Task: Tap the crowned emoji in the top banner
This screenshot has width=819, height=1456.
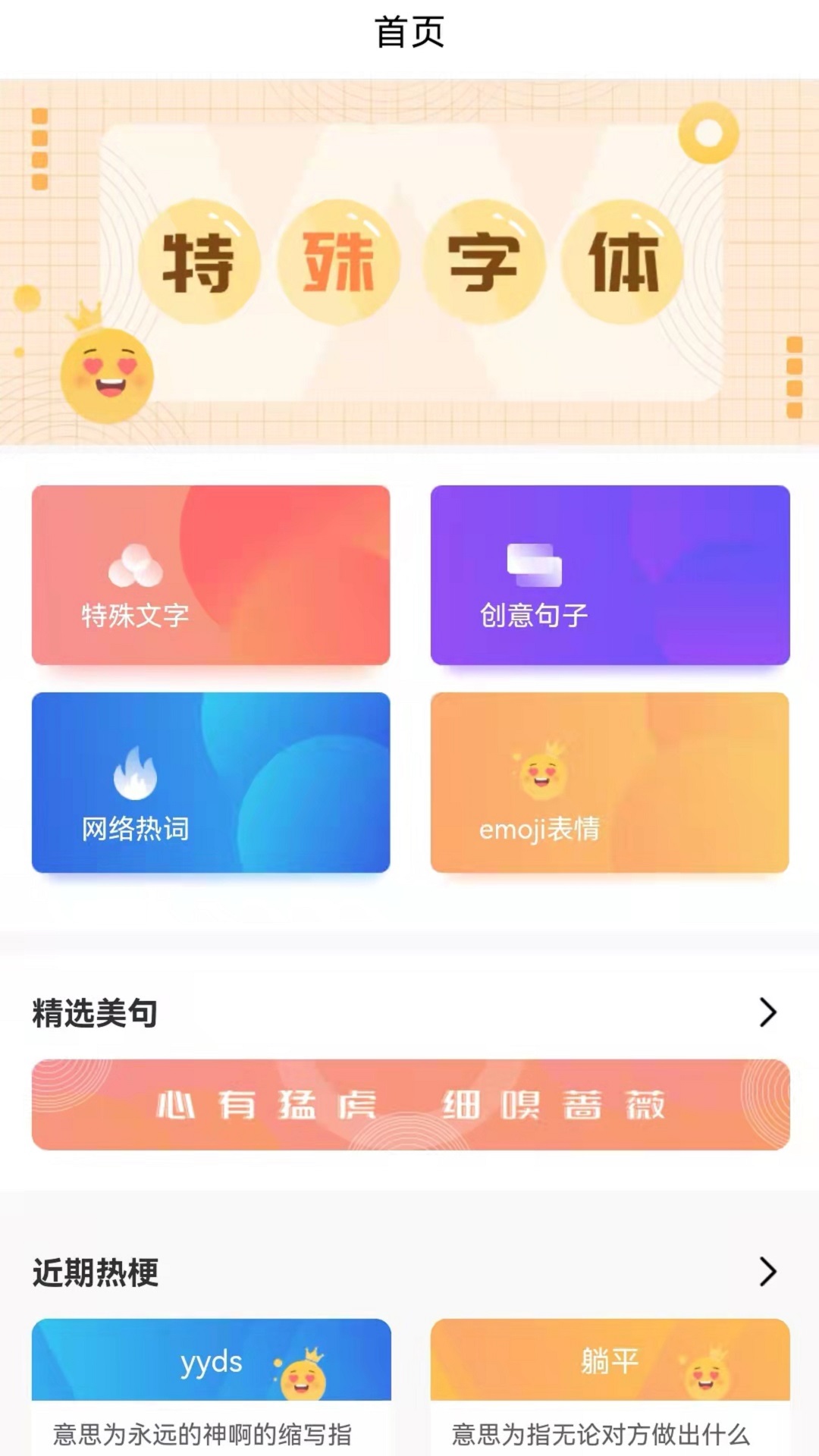Action: tap(106, 364)
